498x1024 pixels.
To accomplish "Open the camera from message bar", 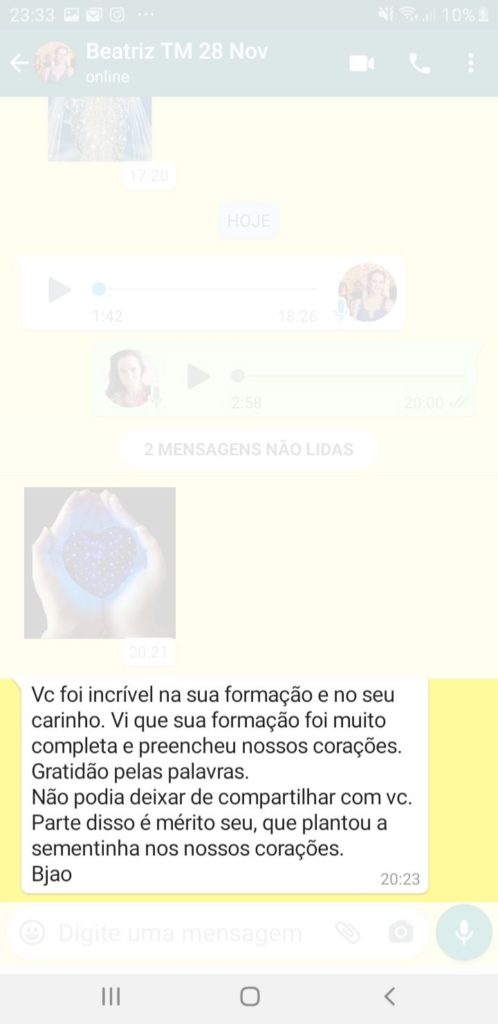I will (401, 933).
